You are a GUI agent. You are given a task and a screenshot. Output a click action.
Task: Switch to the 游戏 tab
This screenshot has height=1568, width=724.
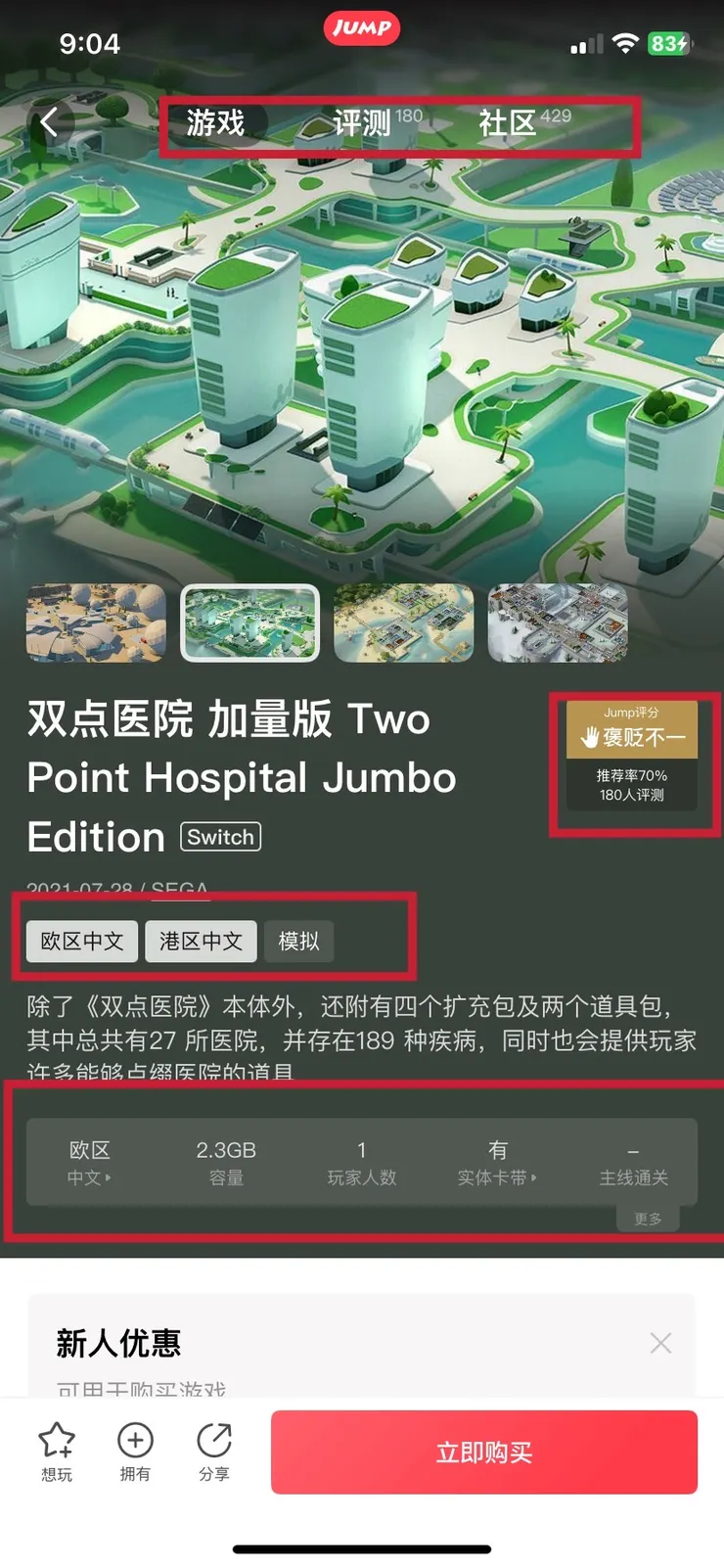pos(215,123)
